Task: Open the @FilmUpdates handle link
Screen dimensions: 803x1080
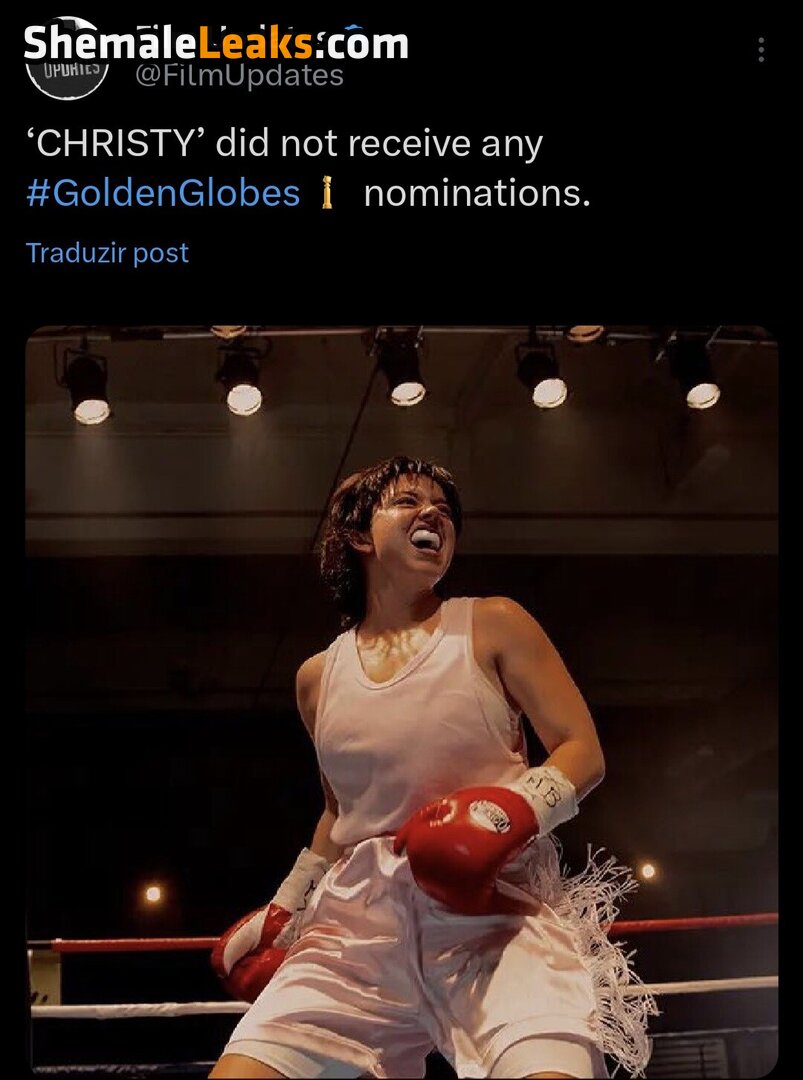Action: pyautogui.click(x=239, y=76)
